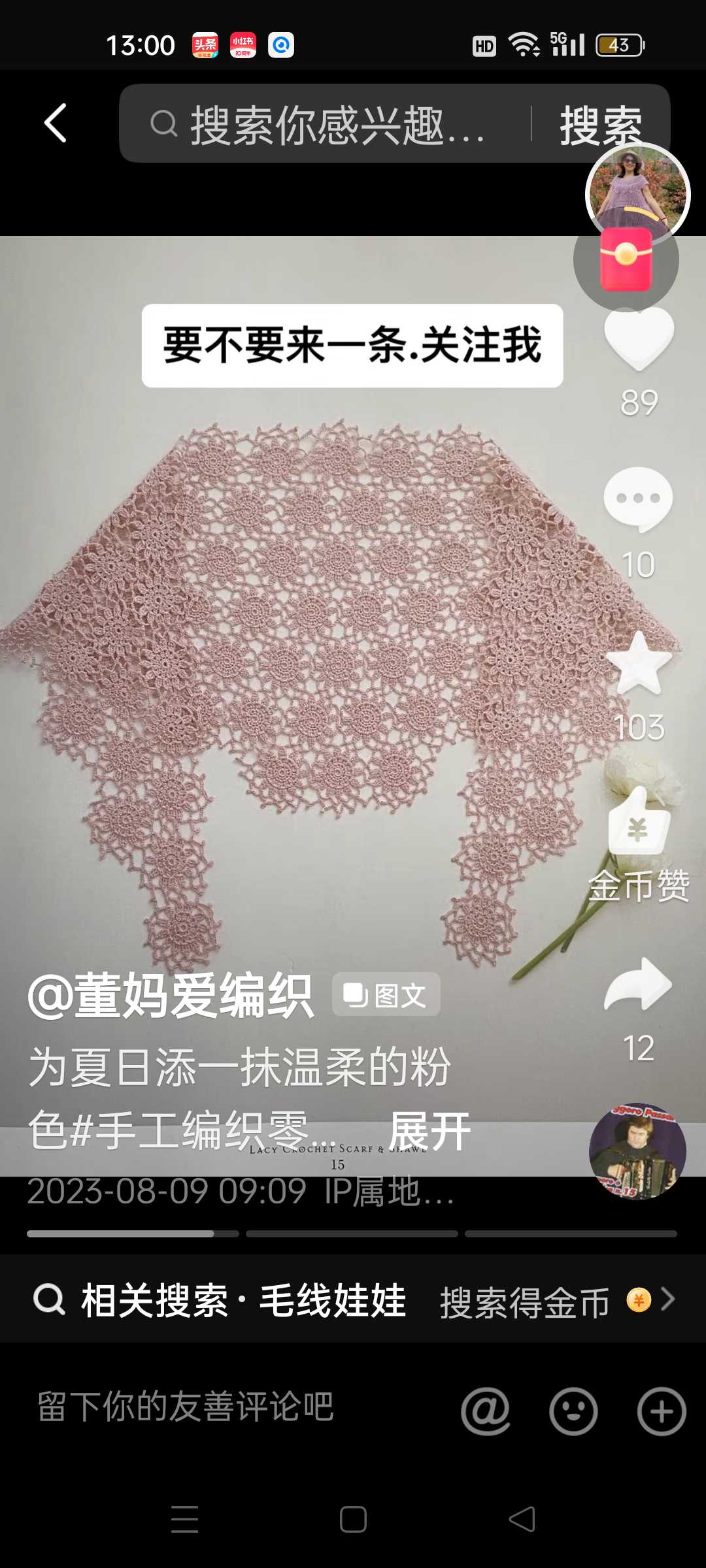The width and height of the screenshot is (706, 1568).
Task: Tap the plus icon in the comment bar
Action: (x=662, y=1411)
